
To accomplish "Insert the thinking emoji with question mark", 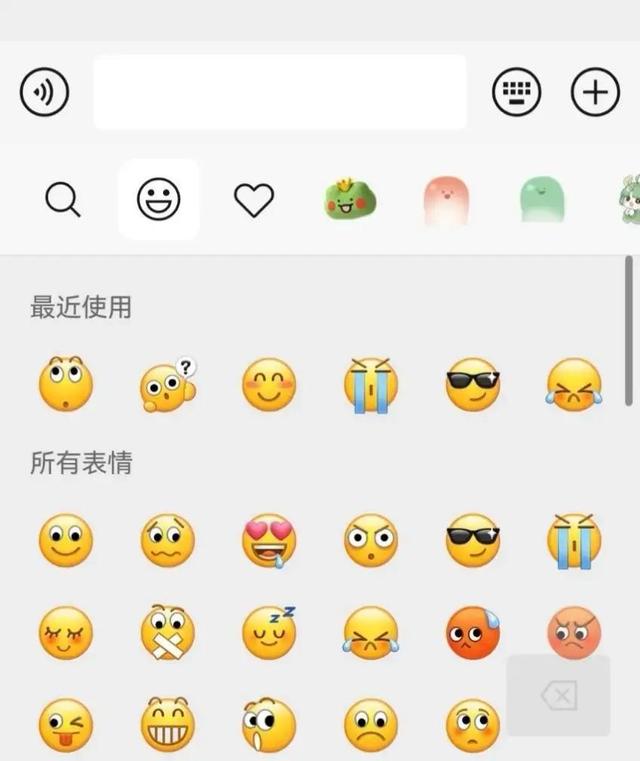I will 167,385.
